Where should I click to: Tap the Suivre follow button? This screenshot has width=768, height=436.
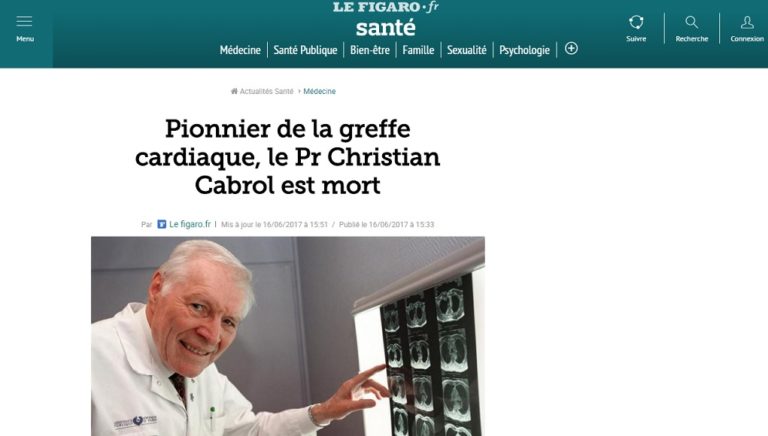coord(636,27)
